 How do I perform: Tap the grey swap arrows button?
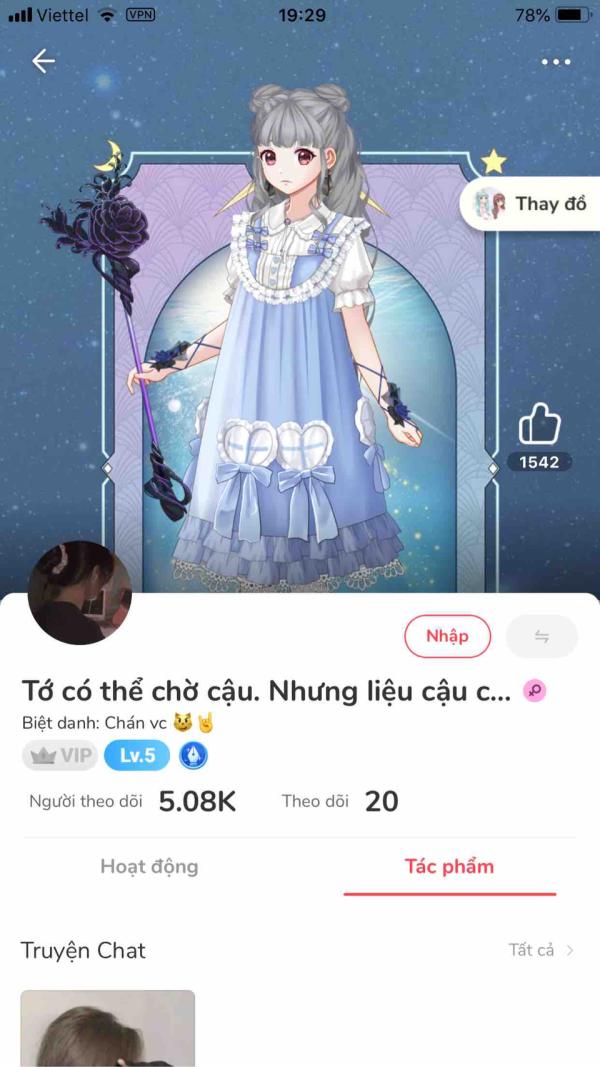point(542,636)
